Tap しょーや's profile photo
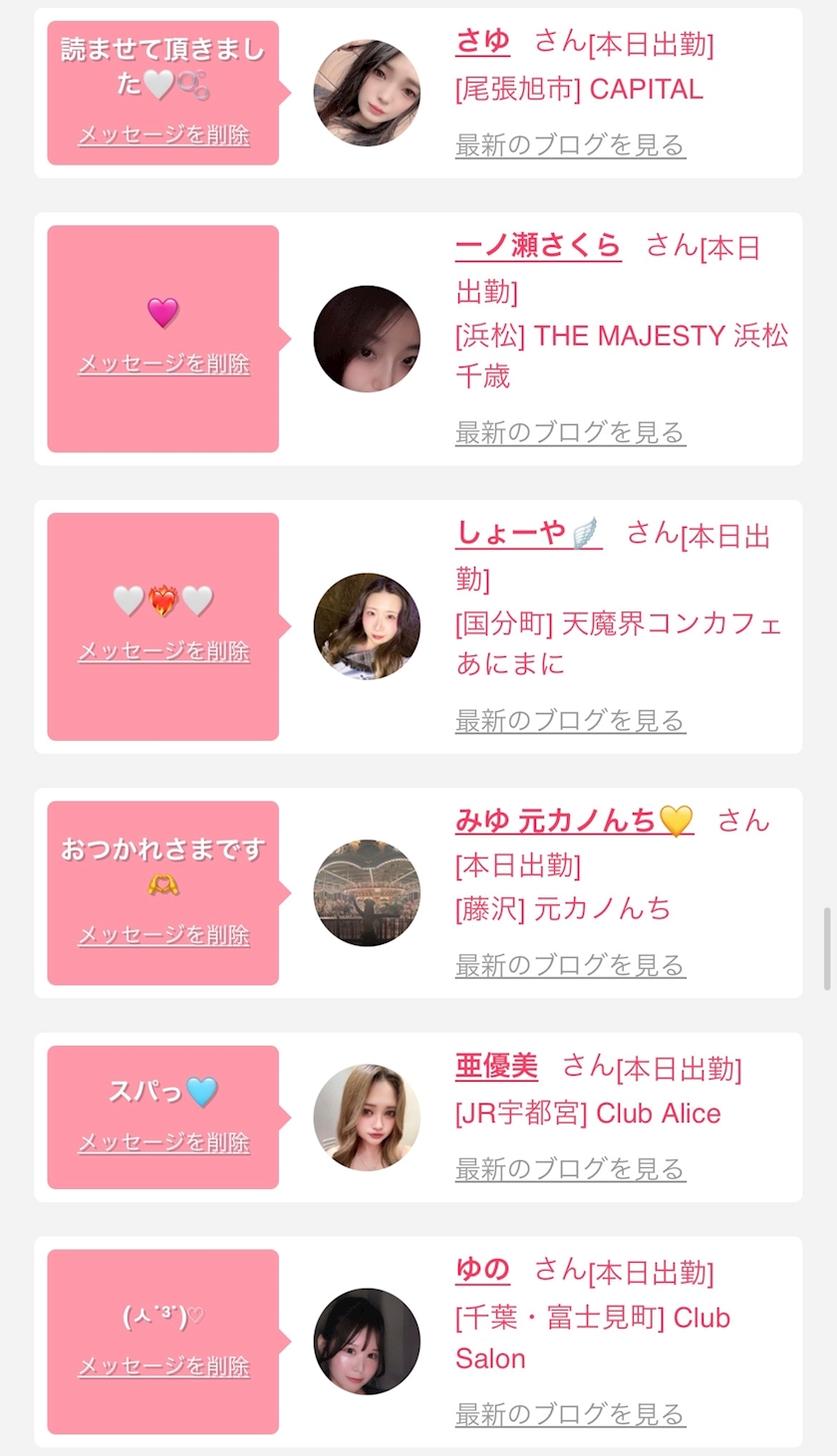Screen dimensions: 837x1456 tap(367, 626)
